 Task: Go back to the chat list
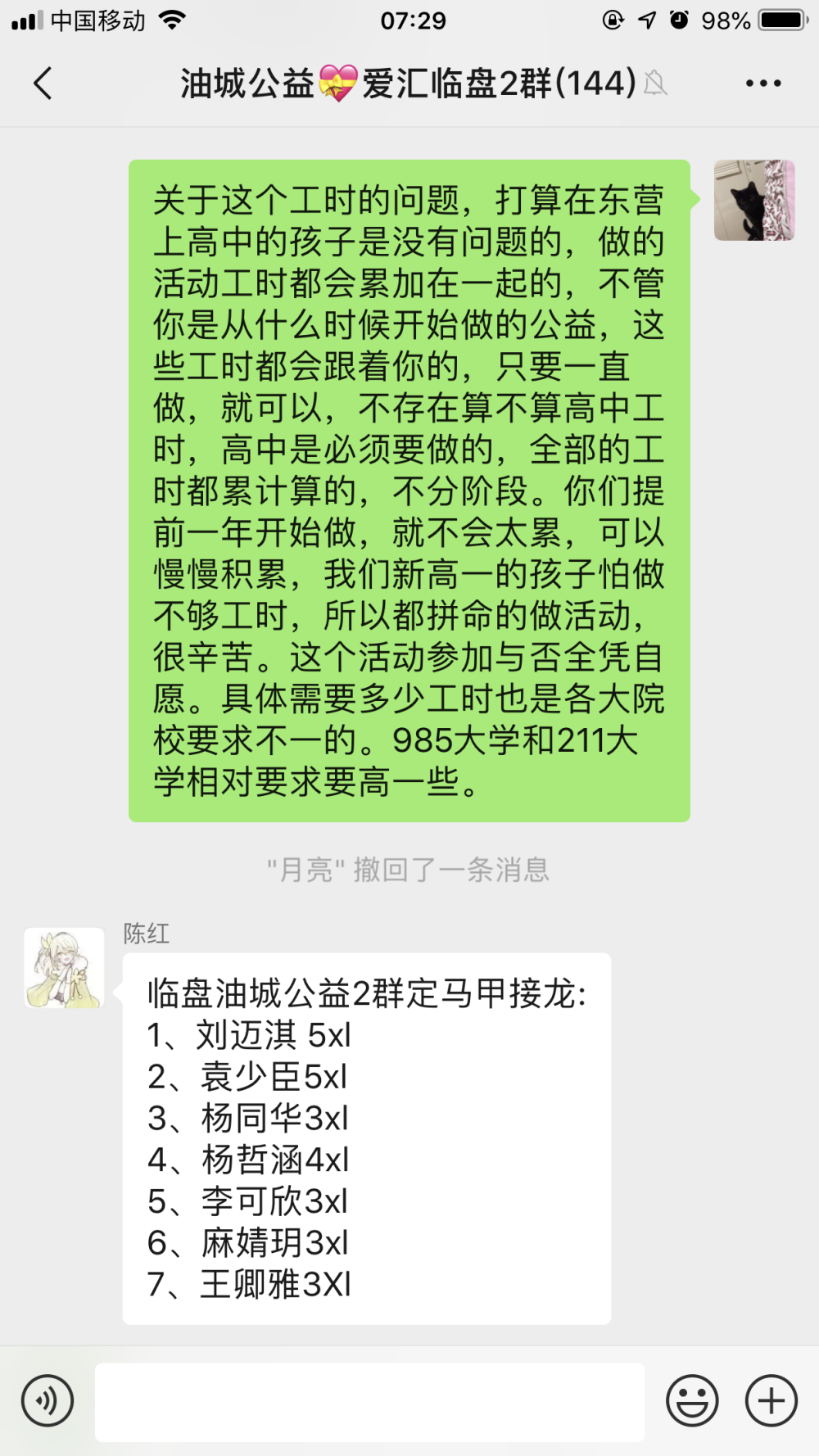click(x=43, y=84)
